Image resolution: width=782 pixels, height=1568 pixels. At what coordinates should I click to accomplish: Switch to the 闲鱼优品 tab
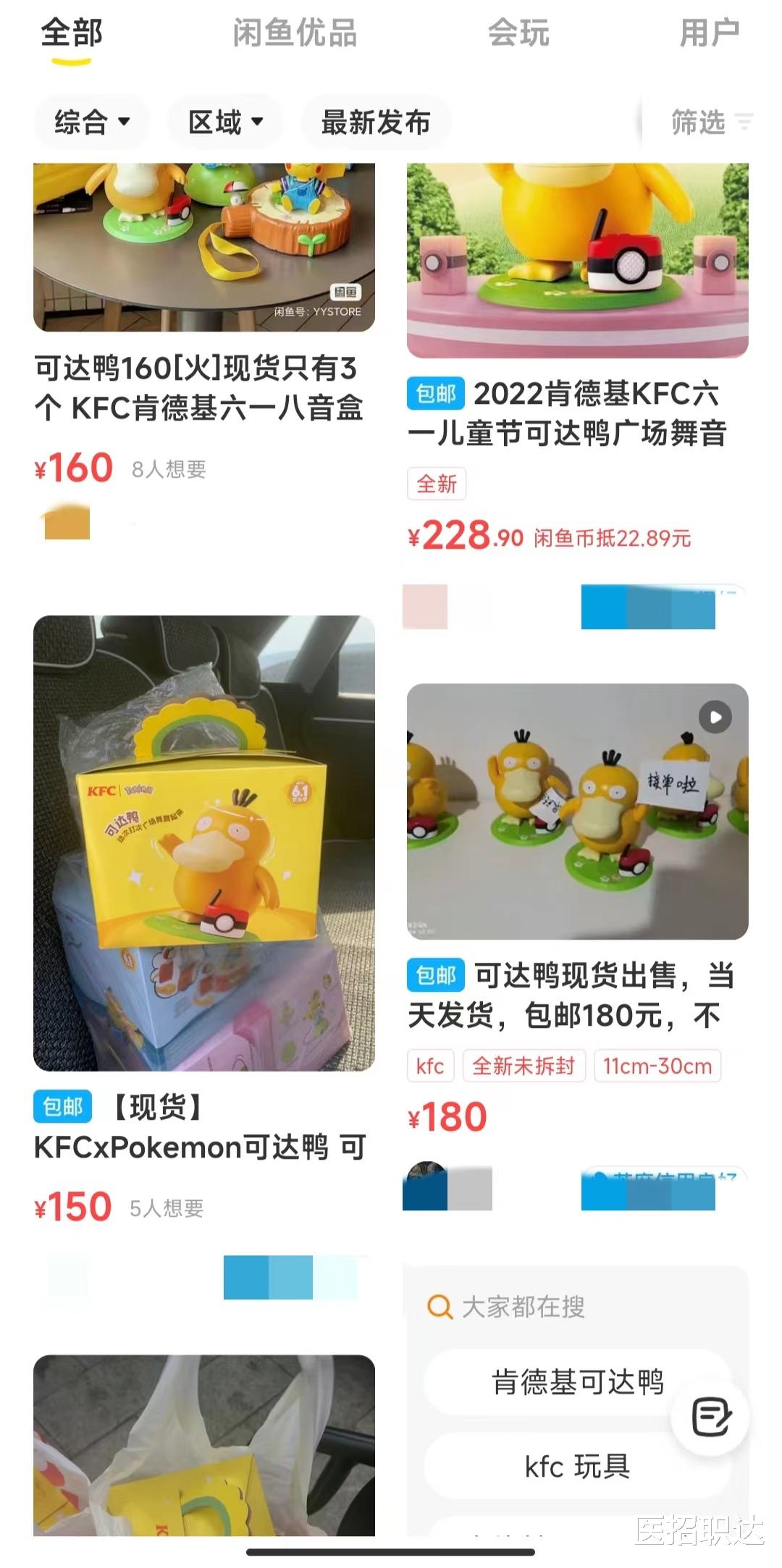click(x=292, y=31)
